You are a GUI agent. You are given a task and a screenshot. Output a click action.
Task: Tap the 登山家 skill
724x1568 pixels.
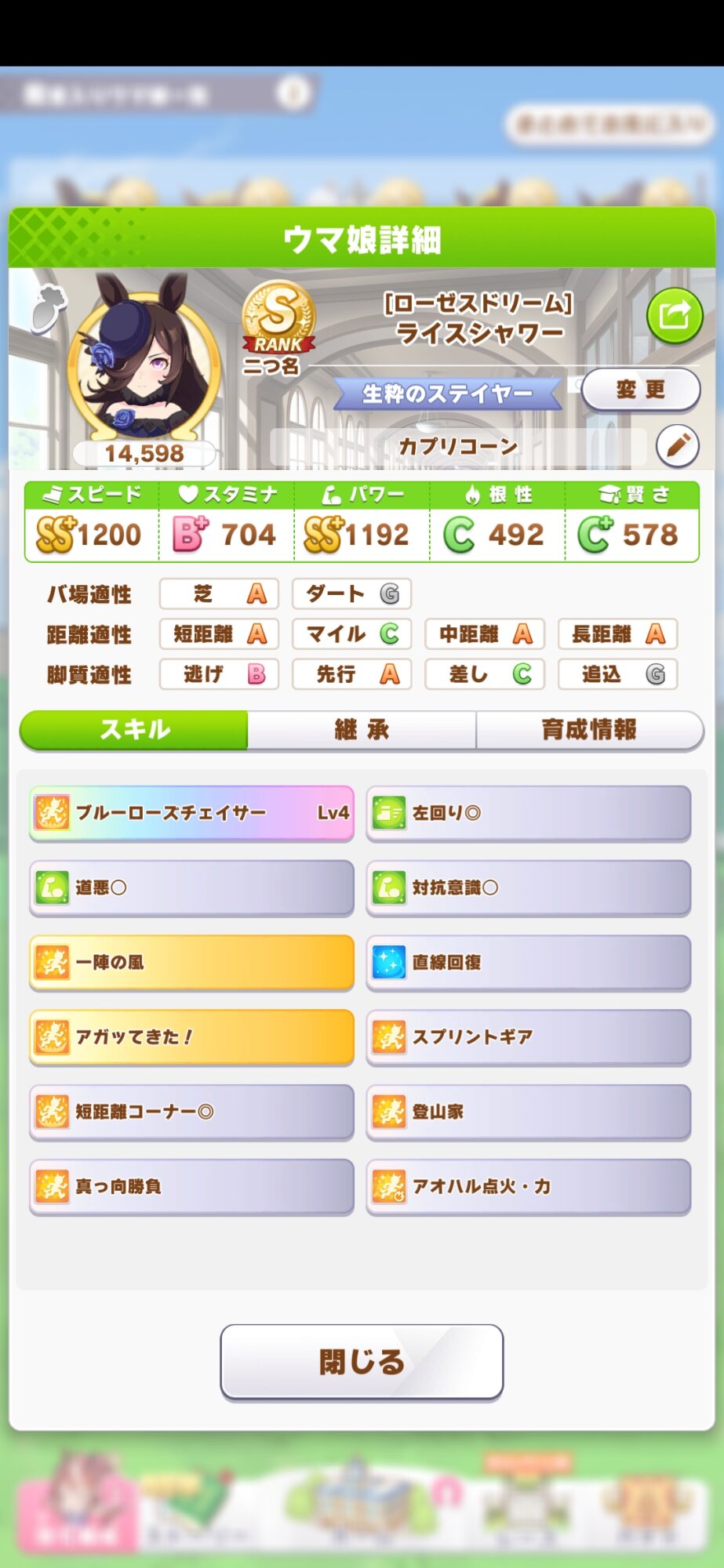tap(528, 1111)
